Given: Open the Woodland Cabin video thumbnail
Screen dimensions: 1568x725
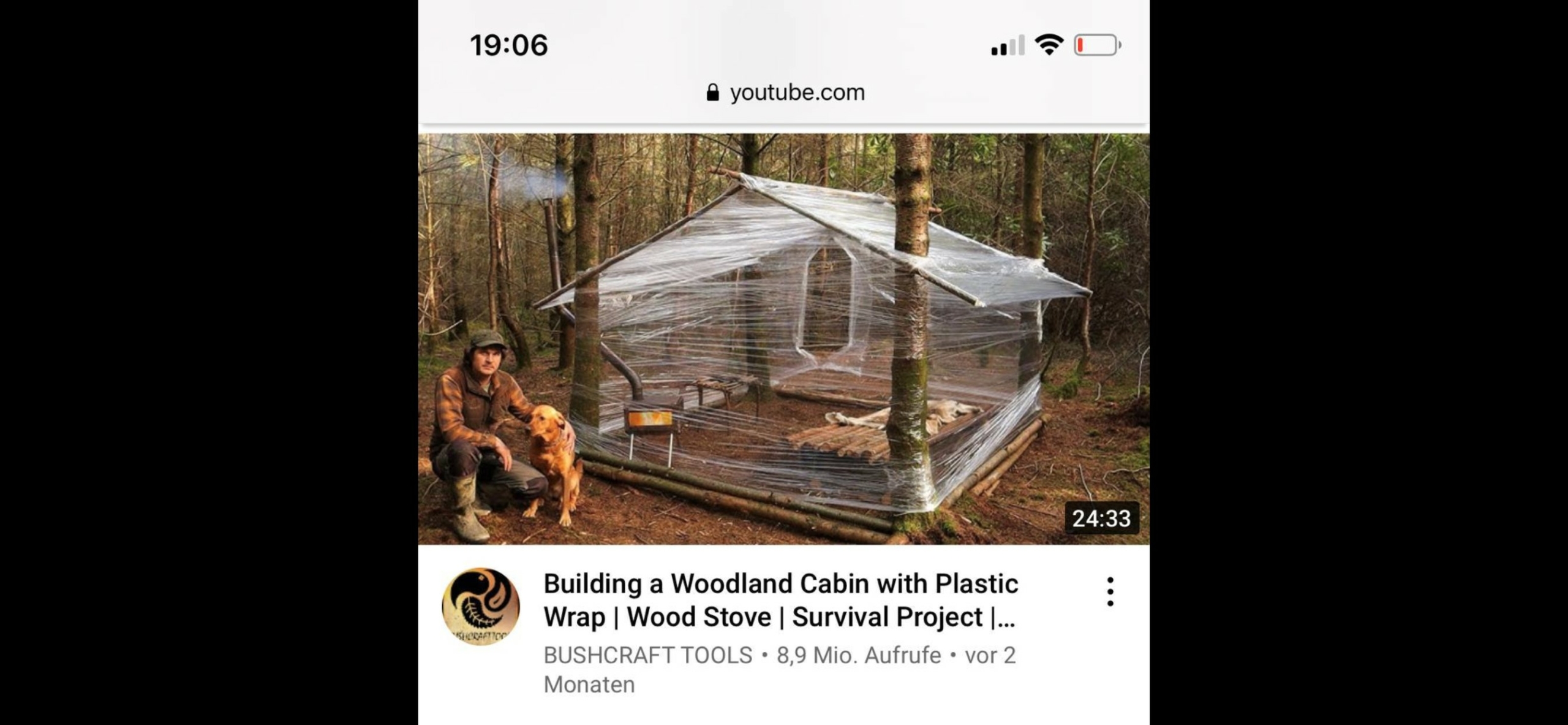Looking at the screenshot, I should (783, 338).
